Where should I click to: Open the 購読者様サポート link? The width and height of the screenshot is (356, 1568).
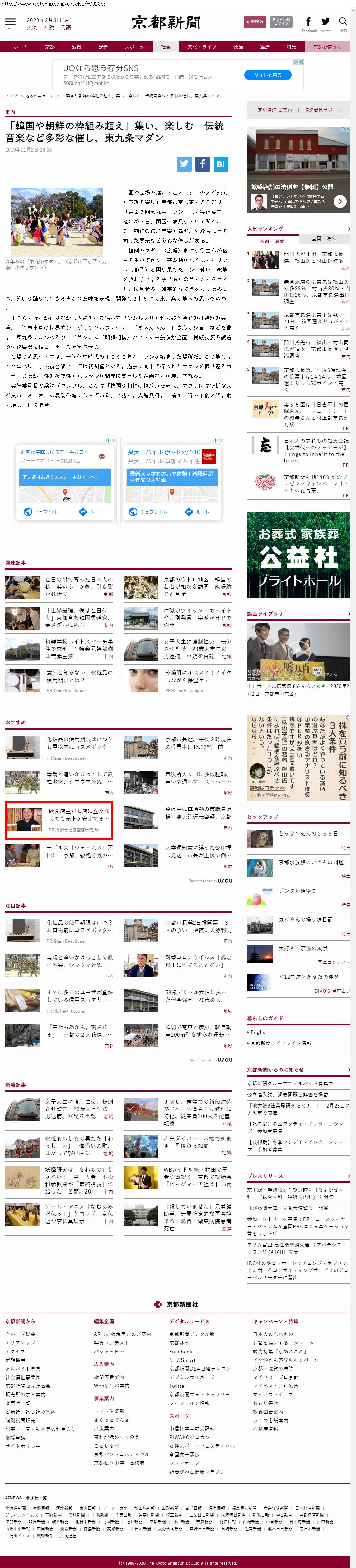[322, 110]
